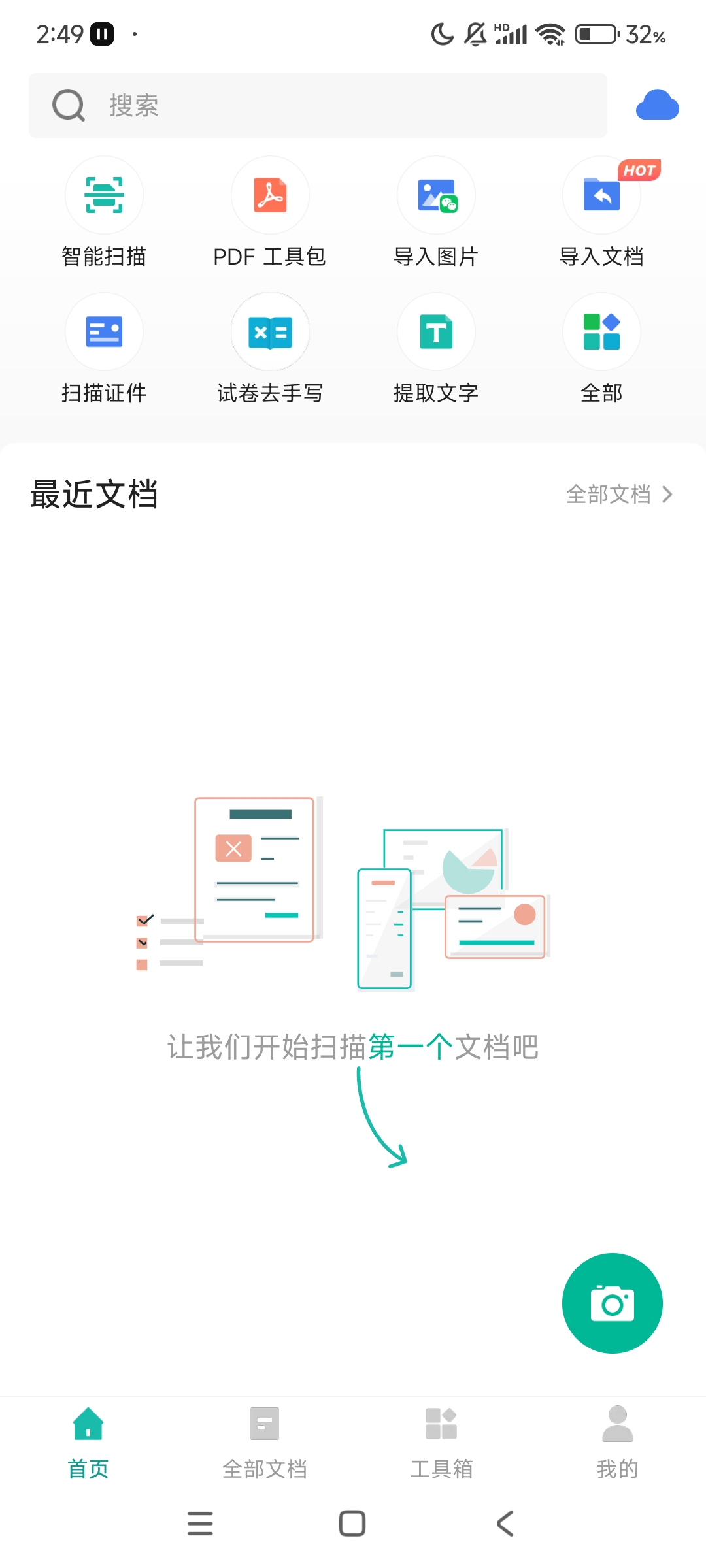This screenshot has height=1568, width=706.
Task: Open the 全部文档 link beside 最近文档
Action: pos(618,495)
